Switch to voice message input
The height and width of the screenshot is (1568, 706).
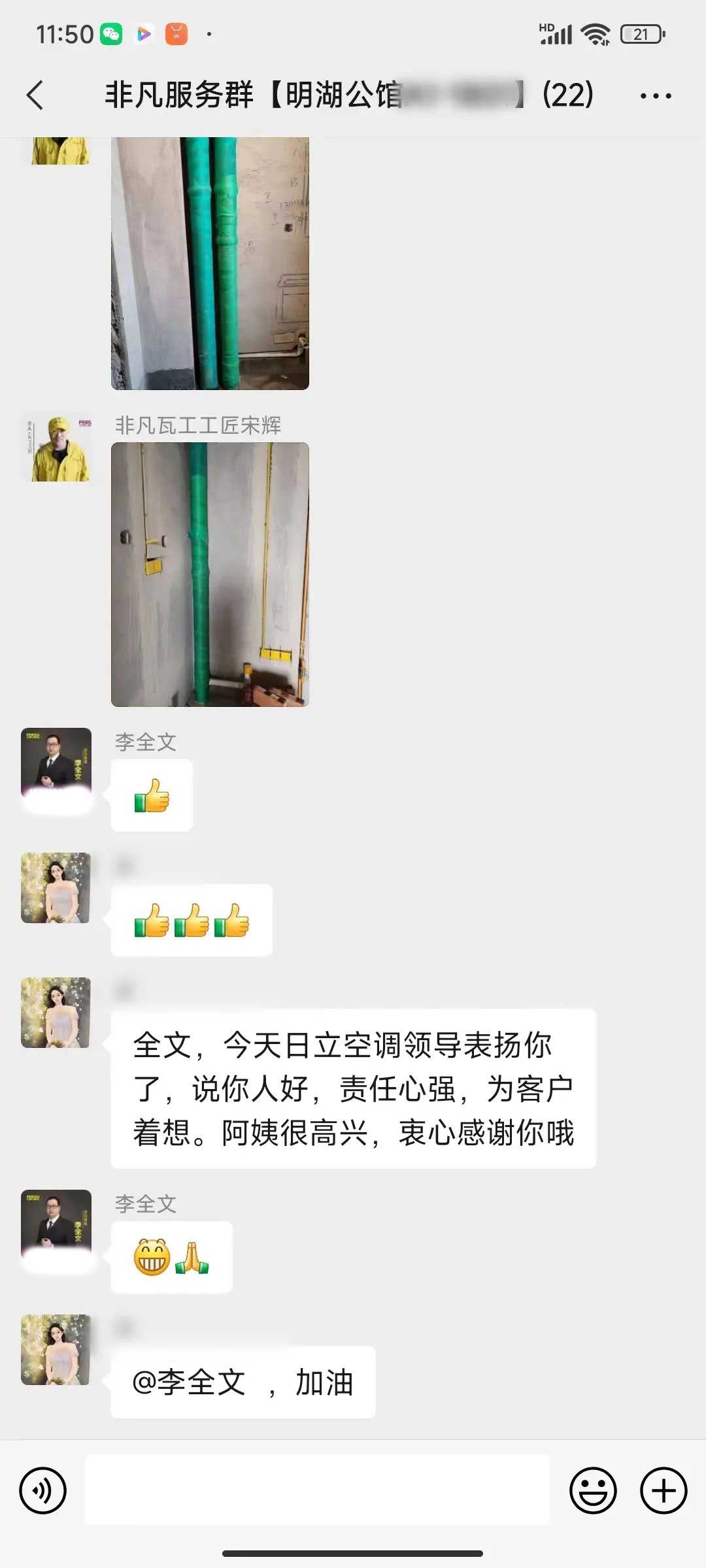[43, 1491]
